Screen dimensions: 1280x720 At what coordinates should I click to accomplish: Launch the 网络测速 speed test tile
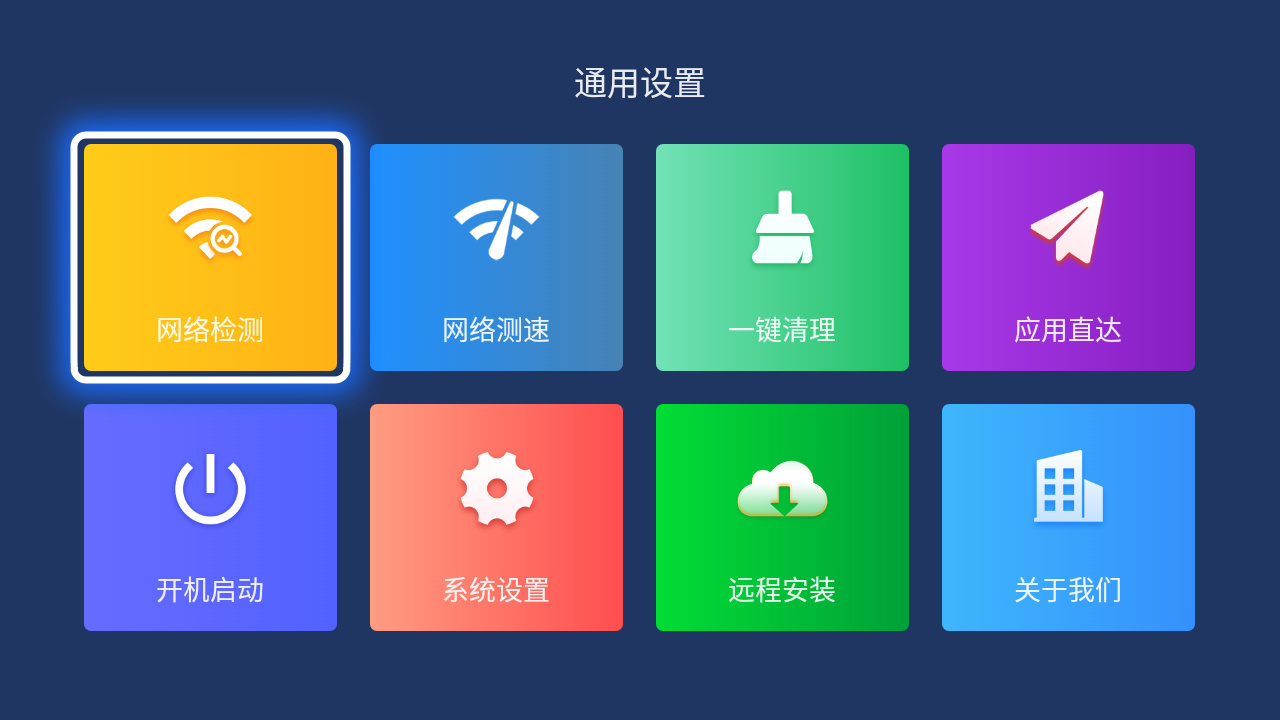[x=496, y=258]
